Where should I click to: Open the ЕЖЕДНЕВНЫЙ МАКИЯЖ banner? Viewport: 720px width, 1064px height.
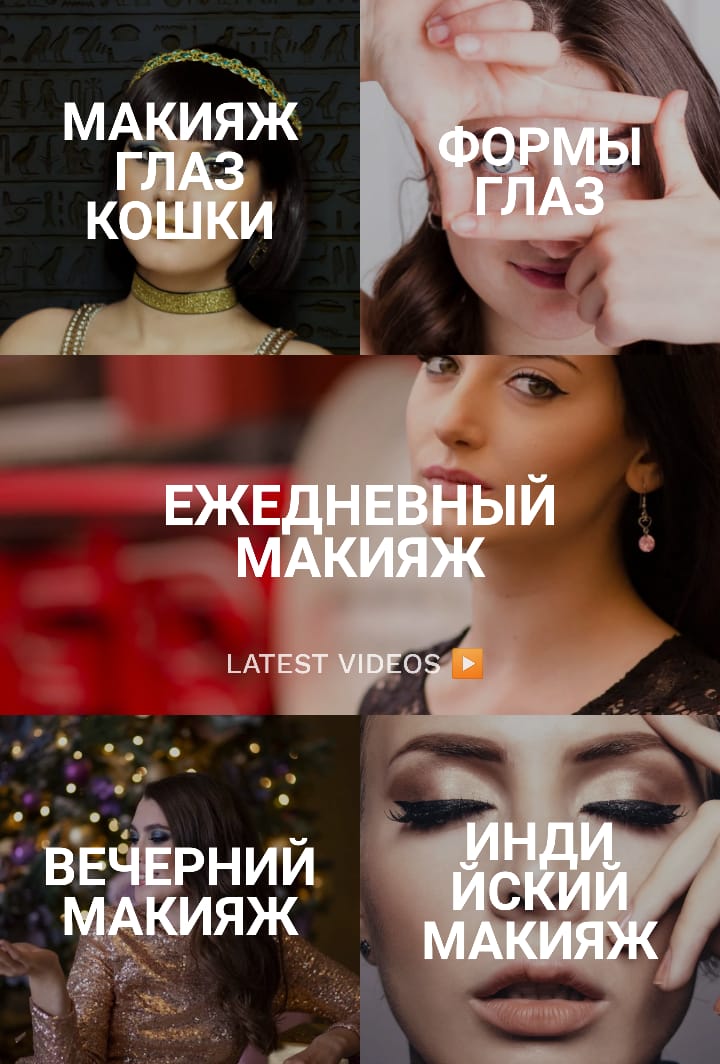tap(360, 532)
